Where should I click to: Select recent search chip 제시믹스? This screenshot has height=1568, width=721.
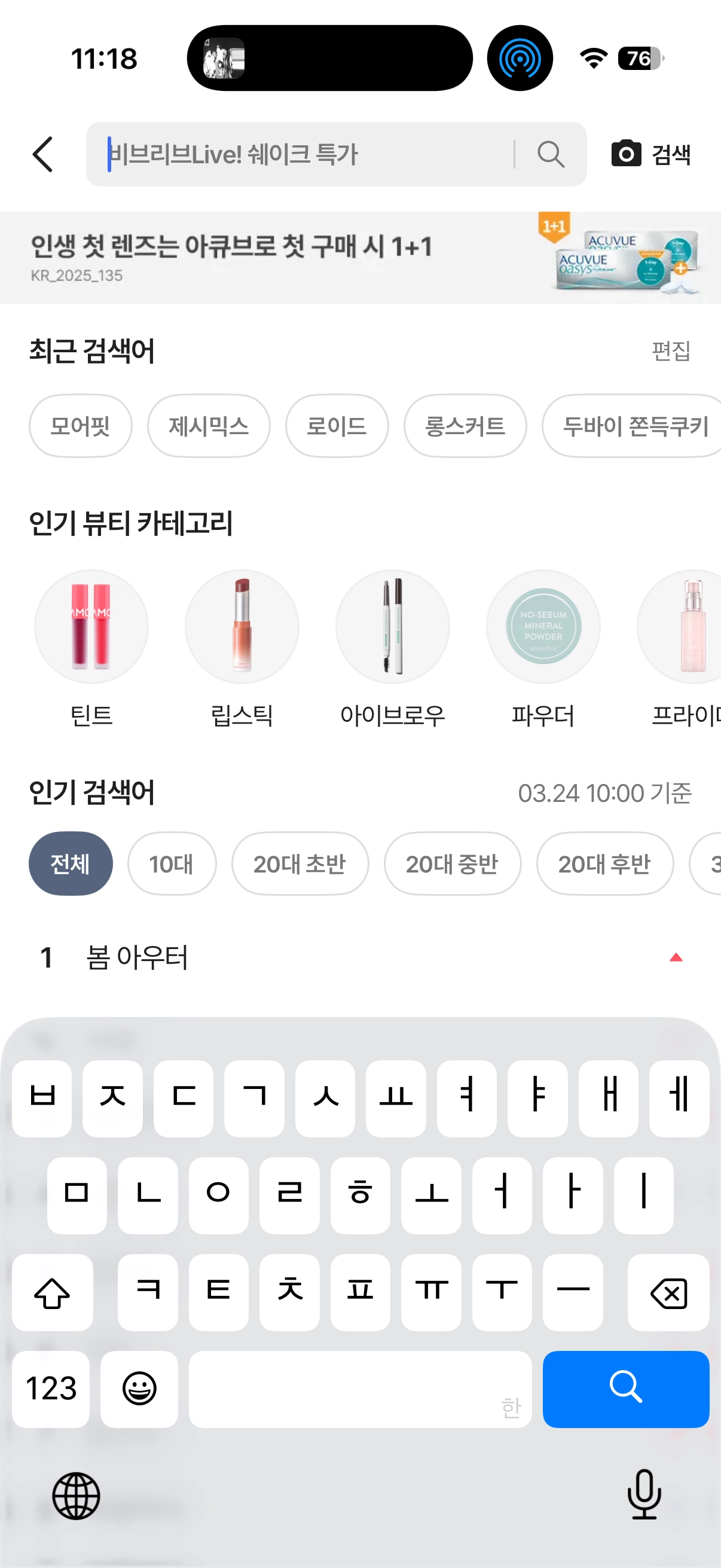coord(209,426)
